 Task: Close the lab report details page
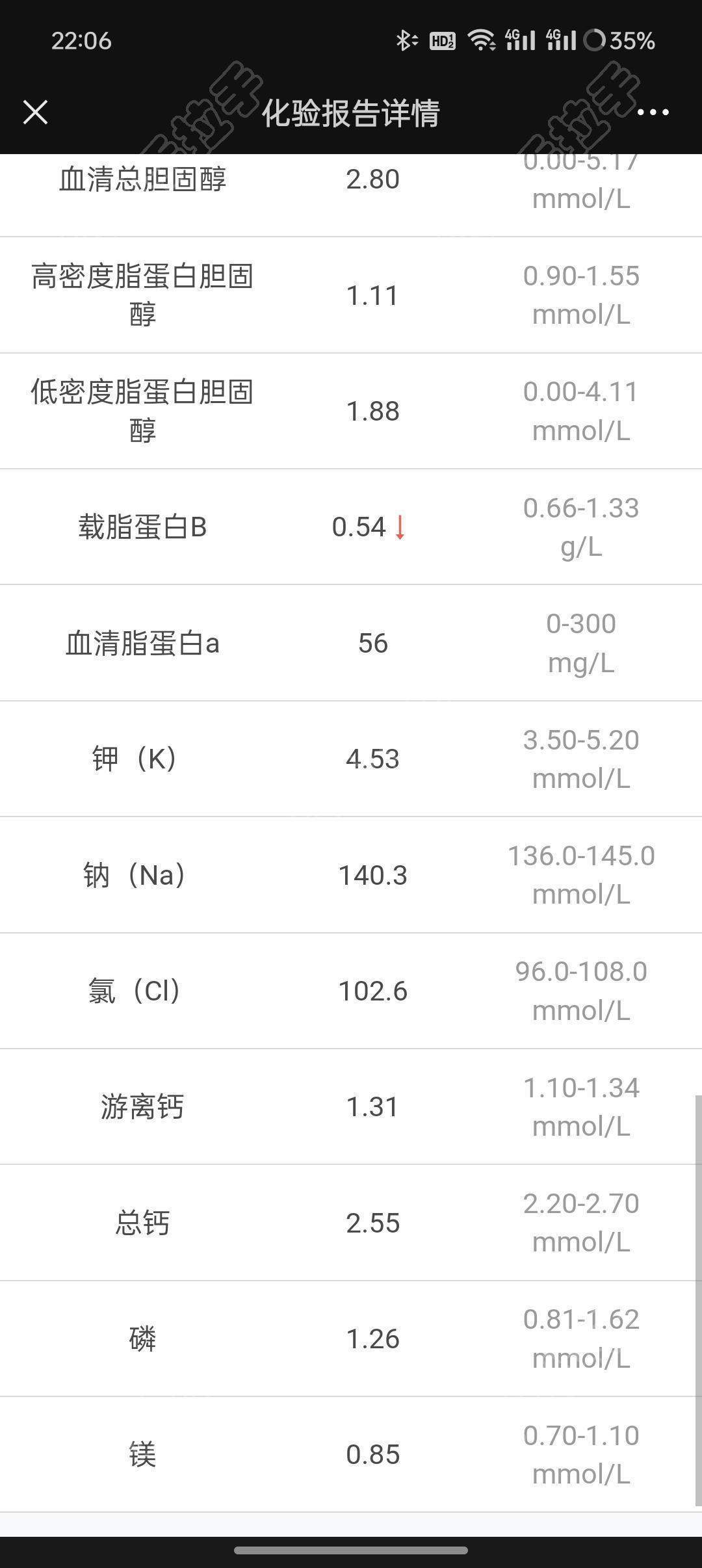(36, 112)
